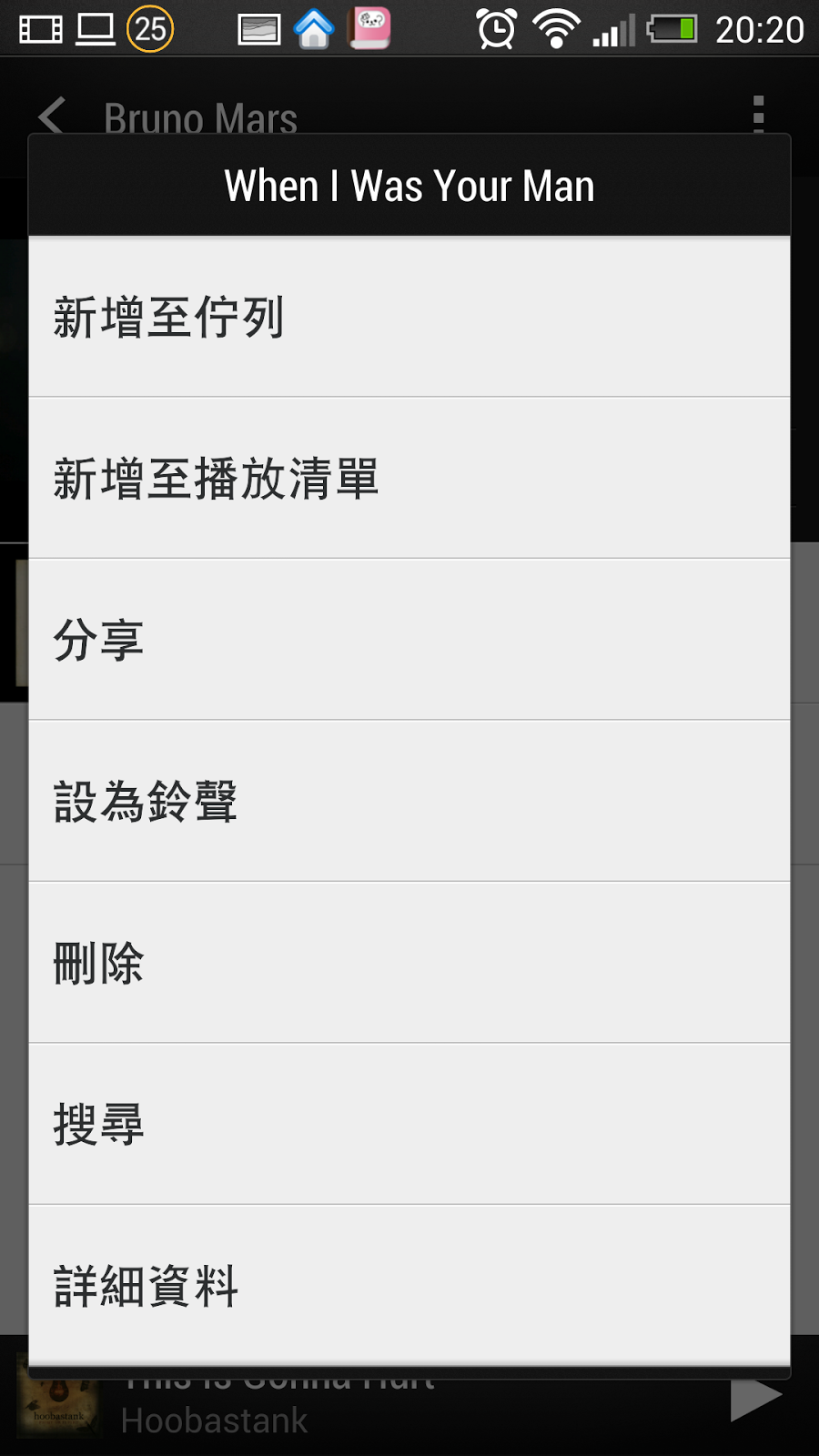This screenshot has width=819, height=1456.
Task: Open 詳細資料 for song details
Action: 409,1285
